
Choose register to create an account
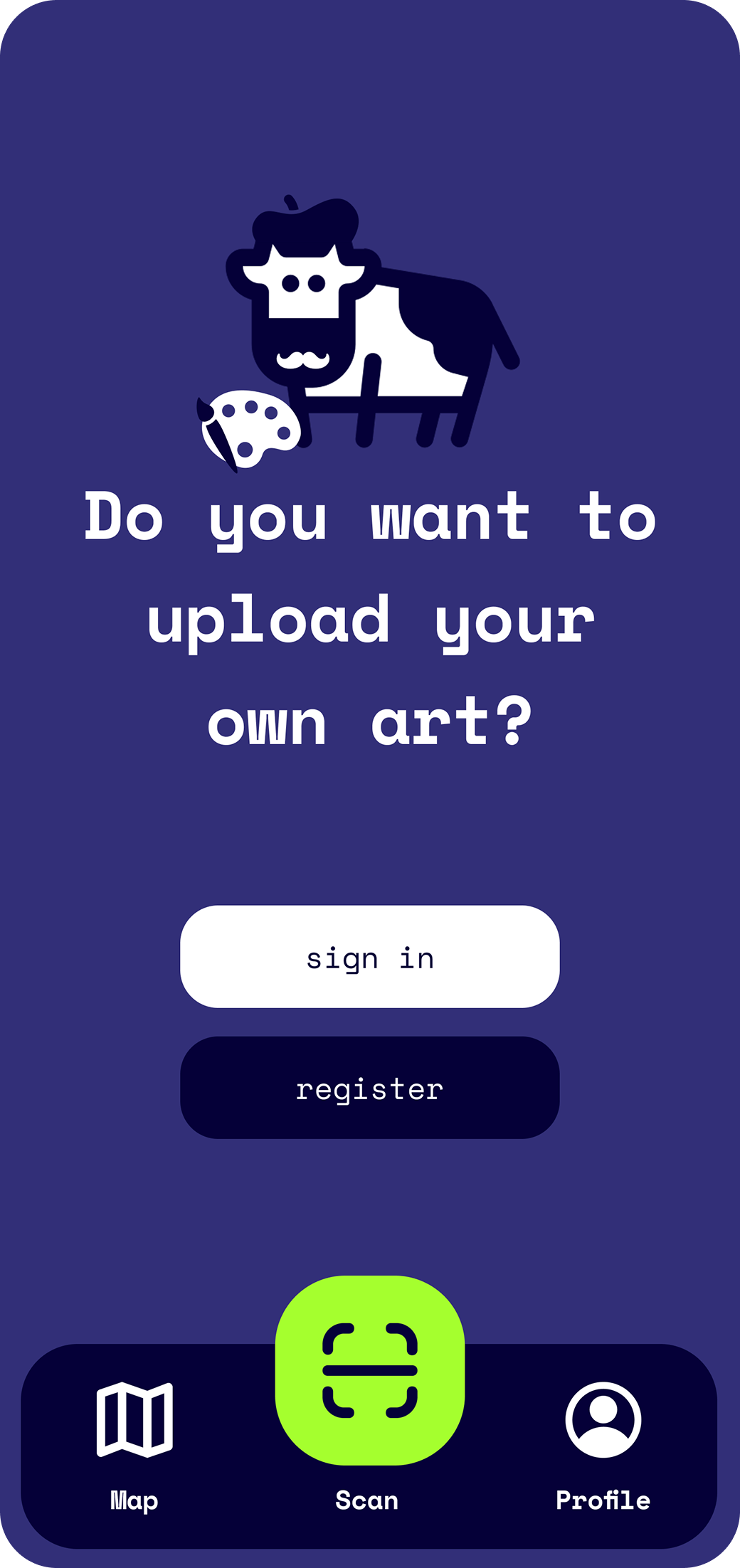(369, 1087)
